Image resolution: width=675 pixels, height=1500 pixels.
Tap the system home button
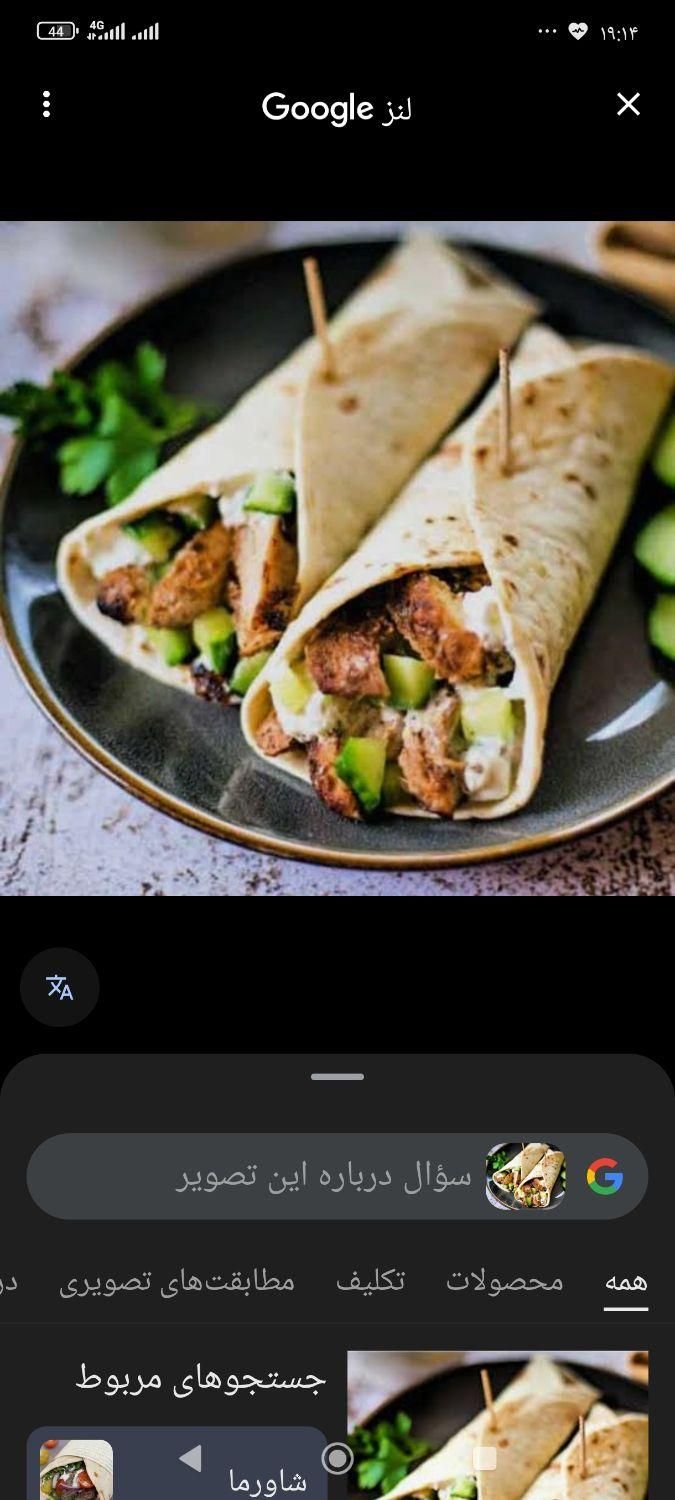coord(337,1459)
